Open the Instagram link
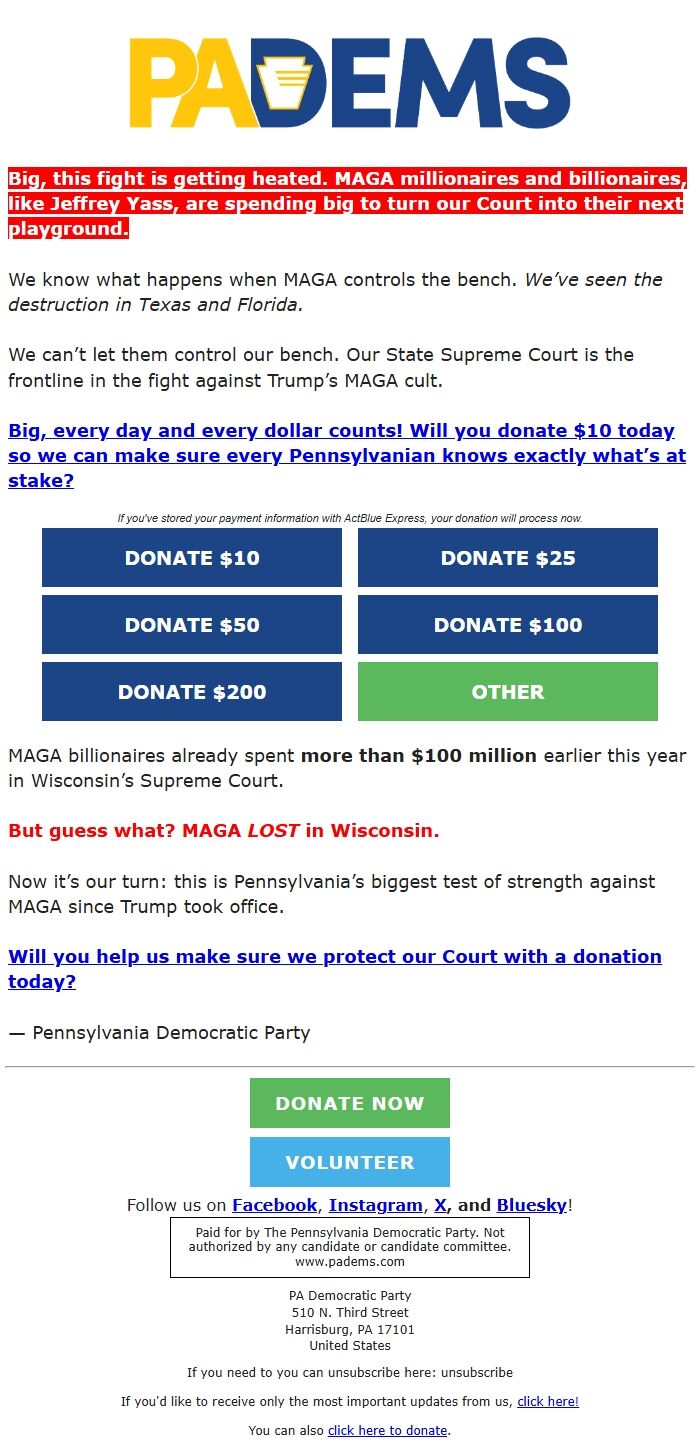The image size is (700, 1446). point(375,1205)
